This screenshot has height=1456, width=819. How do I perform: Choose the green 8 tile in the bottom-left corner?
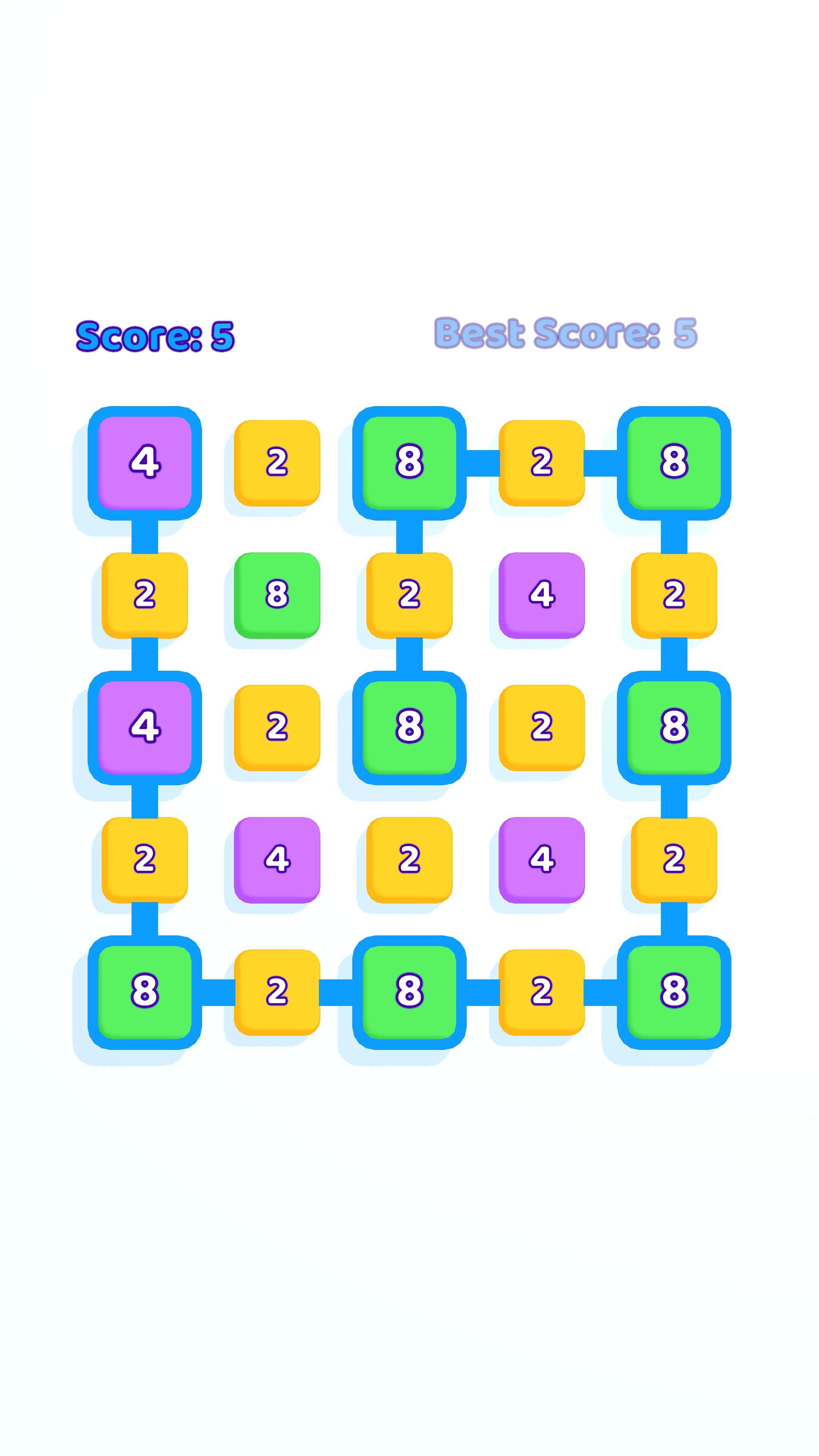click(x=145, y=992)
